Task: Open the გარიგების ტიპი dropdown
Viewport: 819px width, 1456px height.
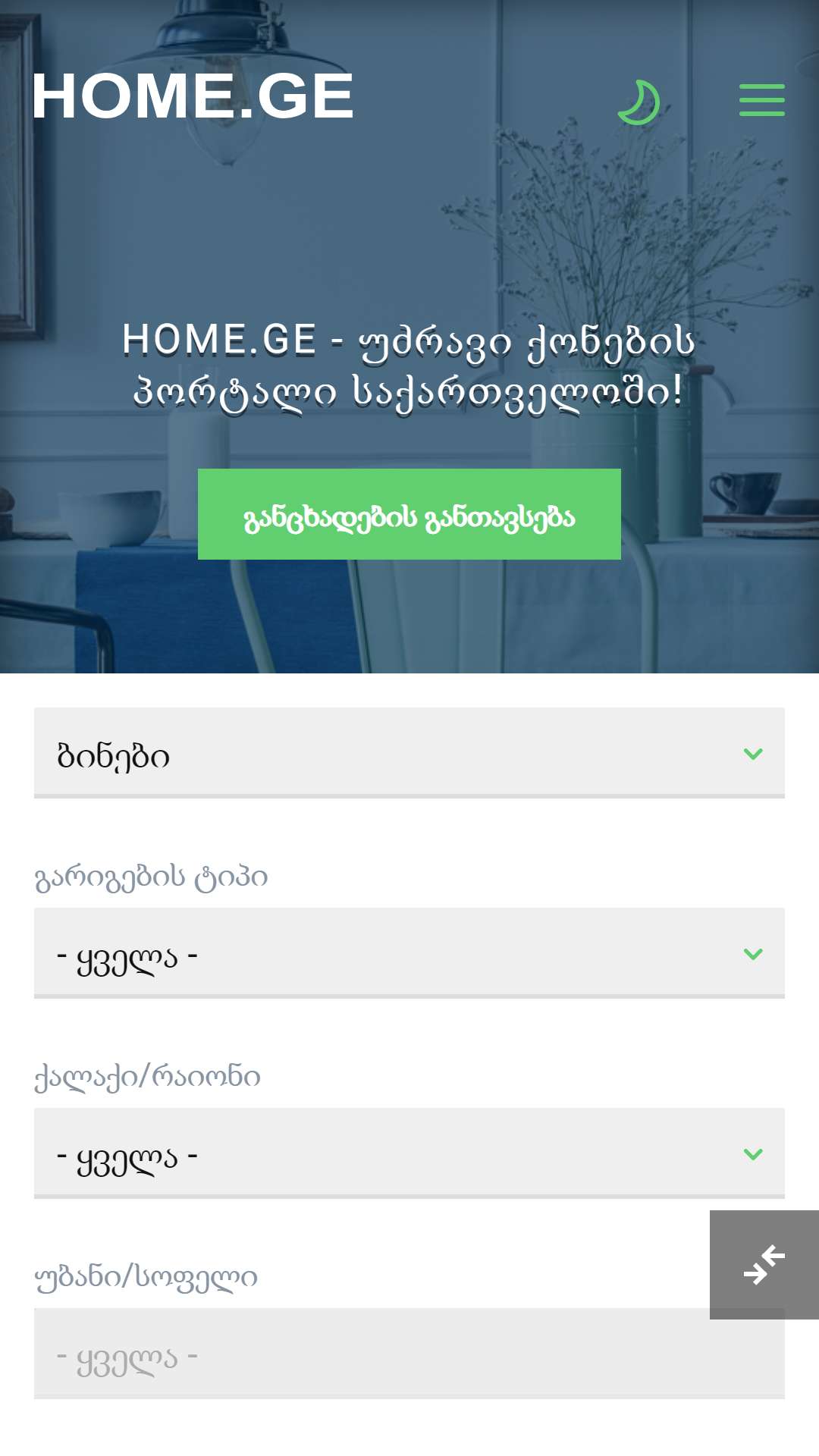Action: point(409,953)
